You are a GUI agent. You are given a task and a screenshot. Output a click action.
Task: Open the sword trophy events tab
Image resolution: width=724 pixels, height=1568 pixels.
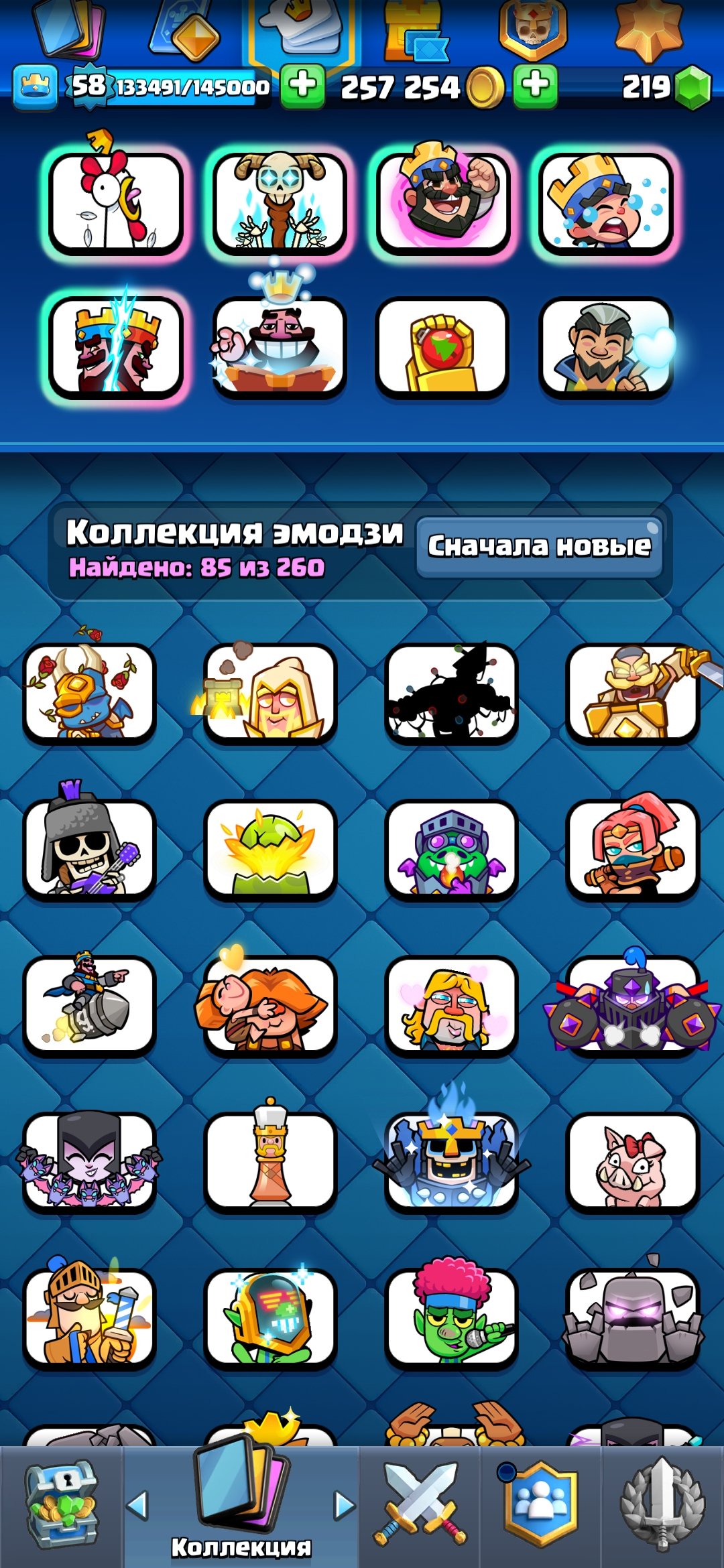(662, 1506)
